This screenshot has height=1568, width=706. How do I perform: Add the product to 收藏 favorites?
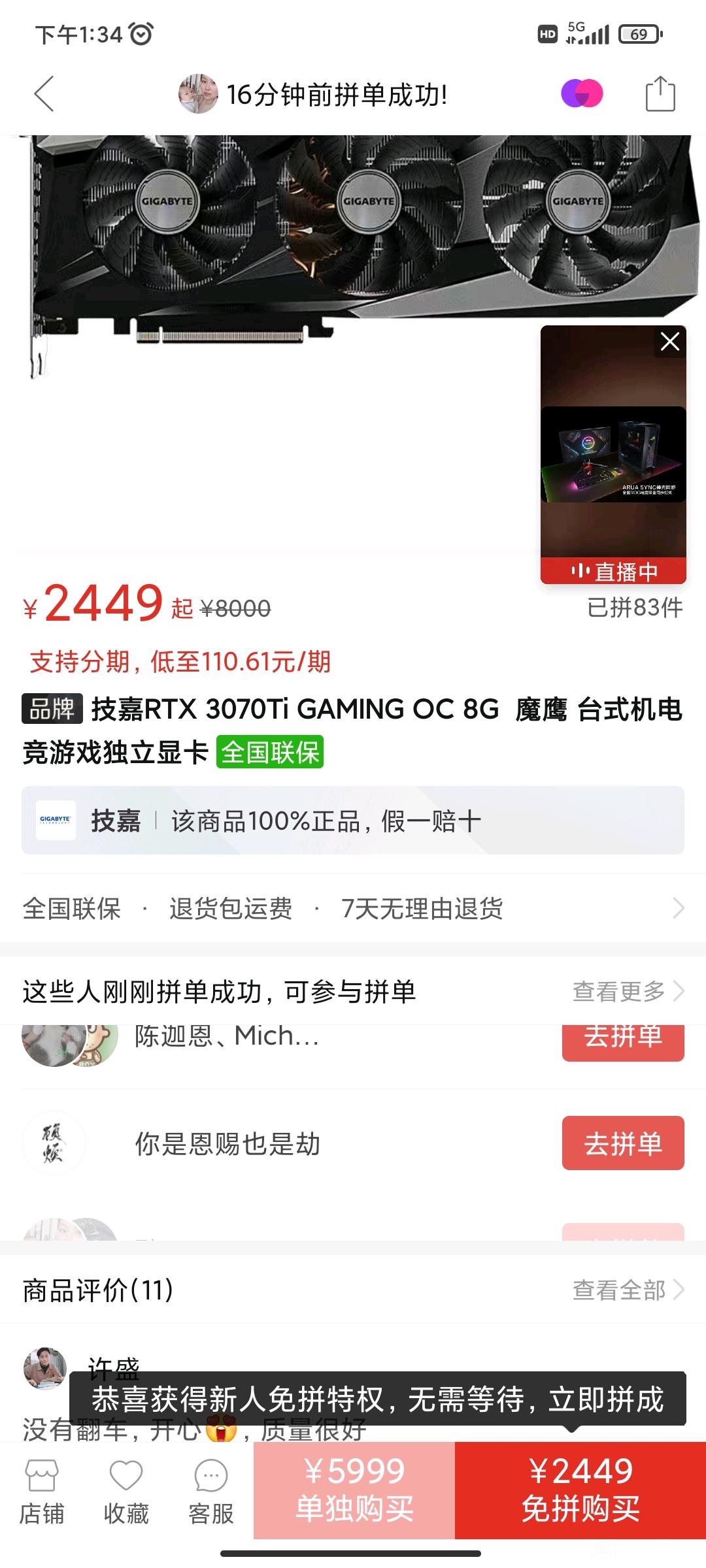126,1493
